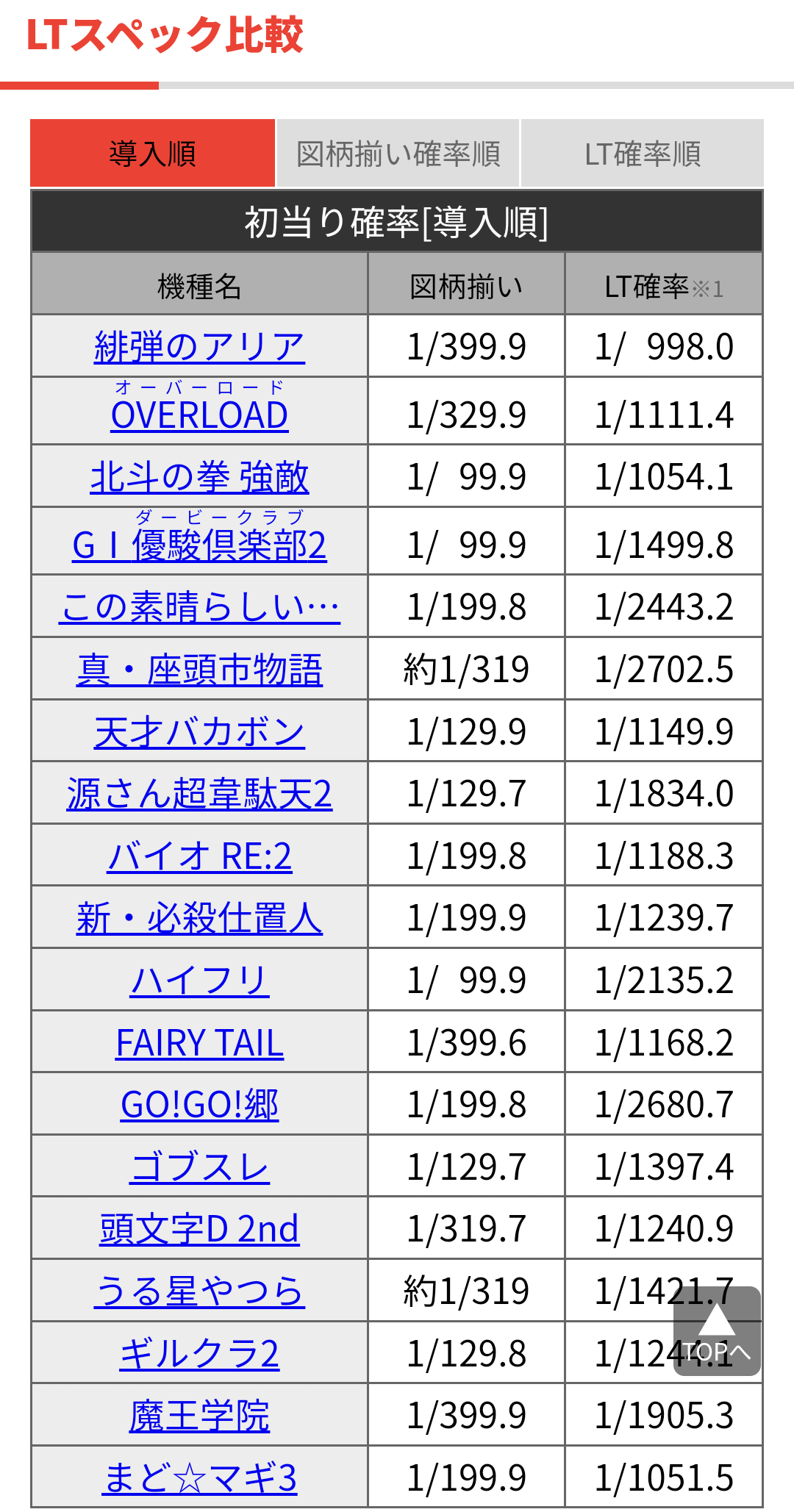This screenshot has width=794, height=1512.
Task: Open the FAIRY TAIL link
Action: click(x=199, y=1043)
